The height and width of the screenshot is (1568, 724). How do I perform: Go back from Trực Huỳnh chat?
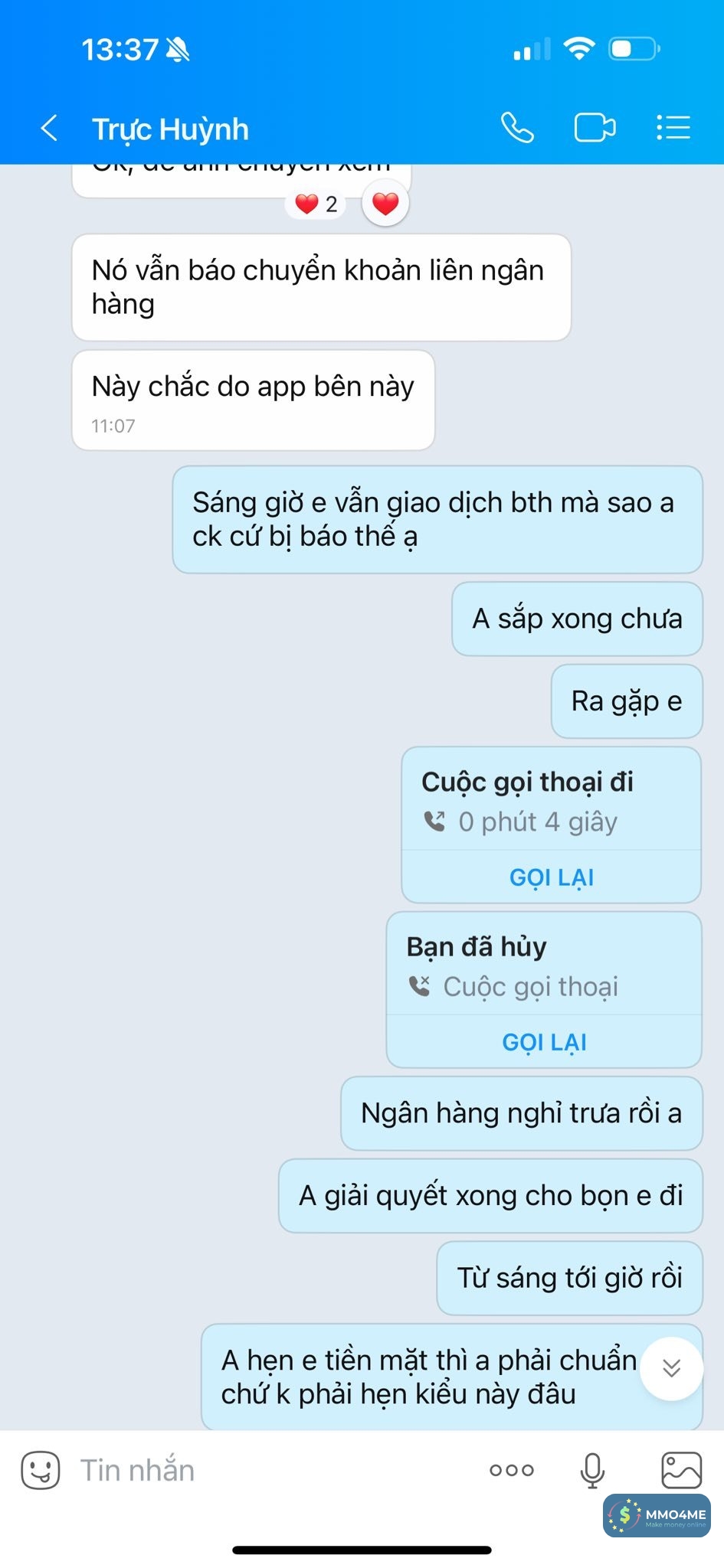pyautogui.click(x=49, y=129)
